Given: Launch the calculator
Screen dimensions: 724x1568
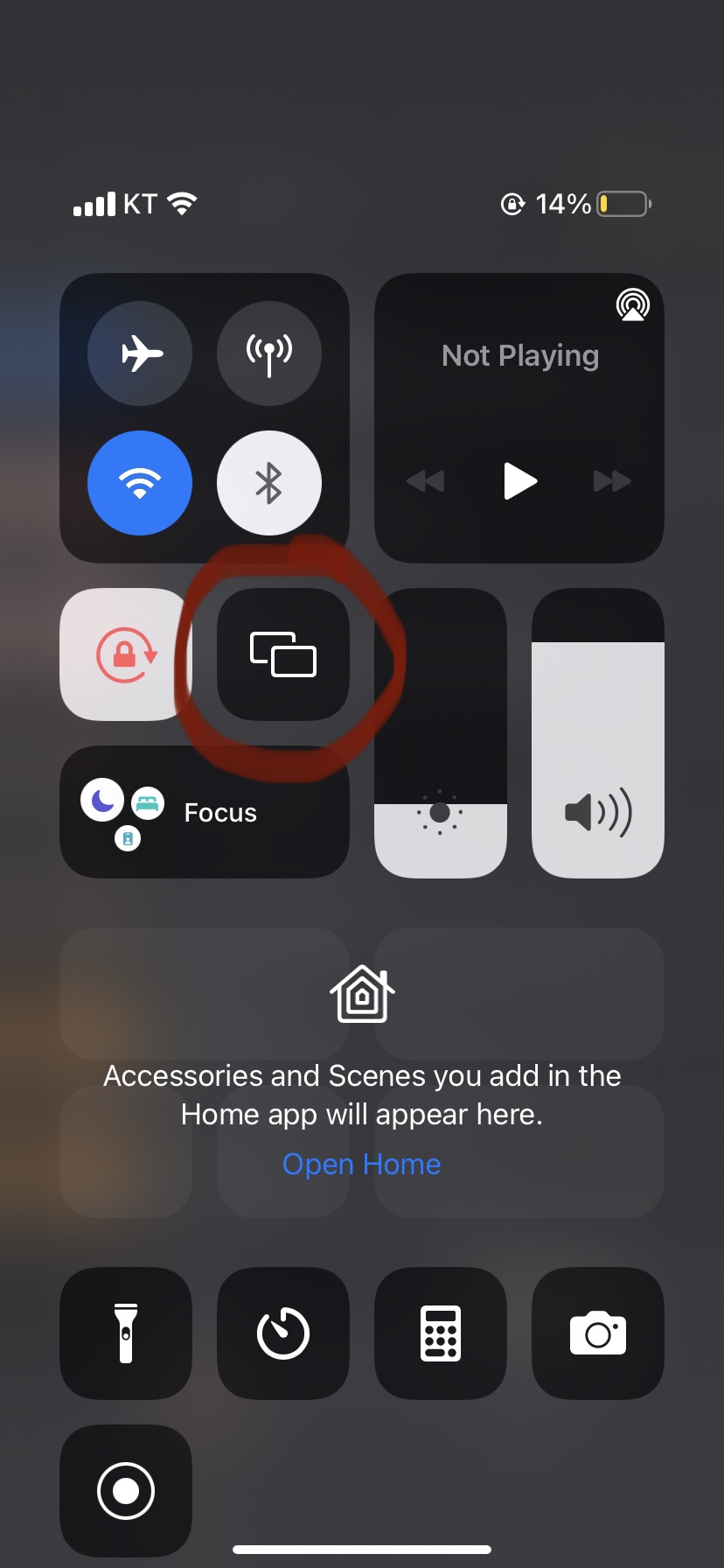Looking at the screenshot, I should (440, 1333).
